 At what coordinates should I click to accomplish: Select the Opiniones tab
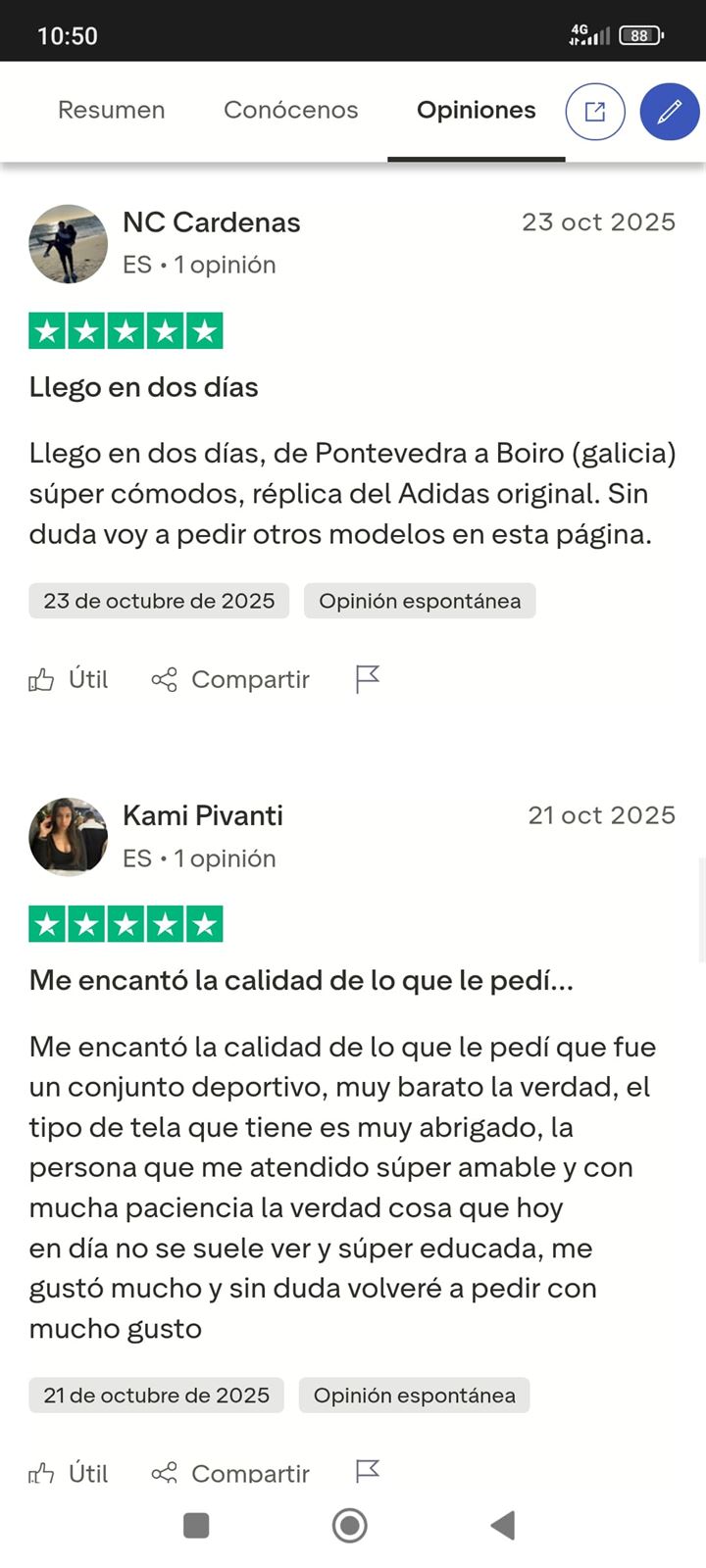(x=476, y=110)
